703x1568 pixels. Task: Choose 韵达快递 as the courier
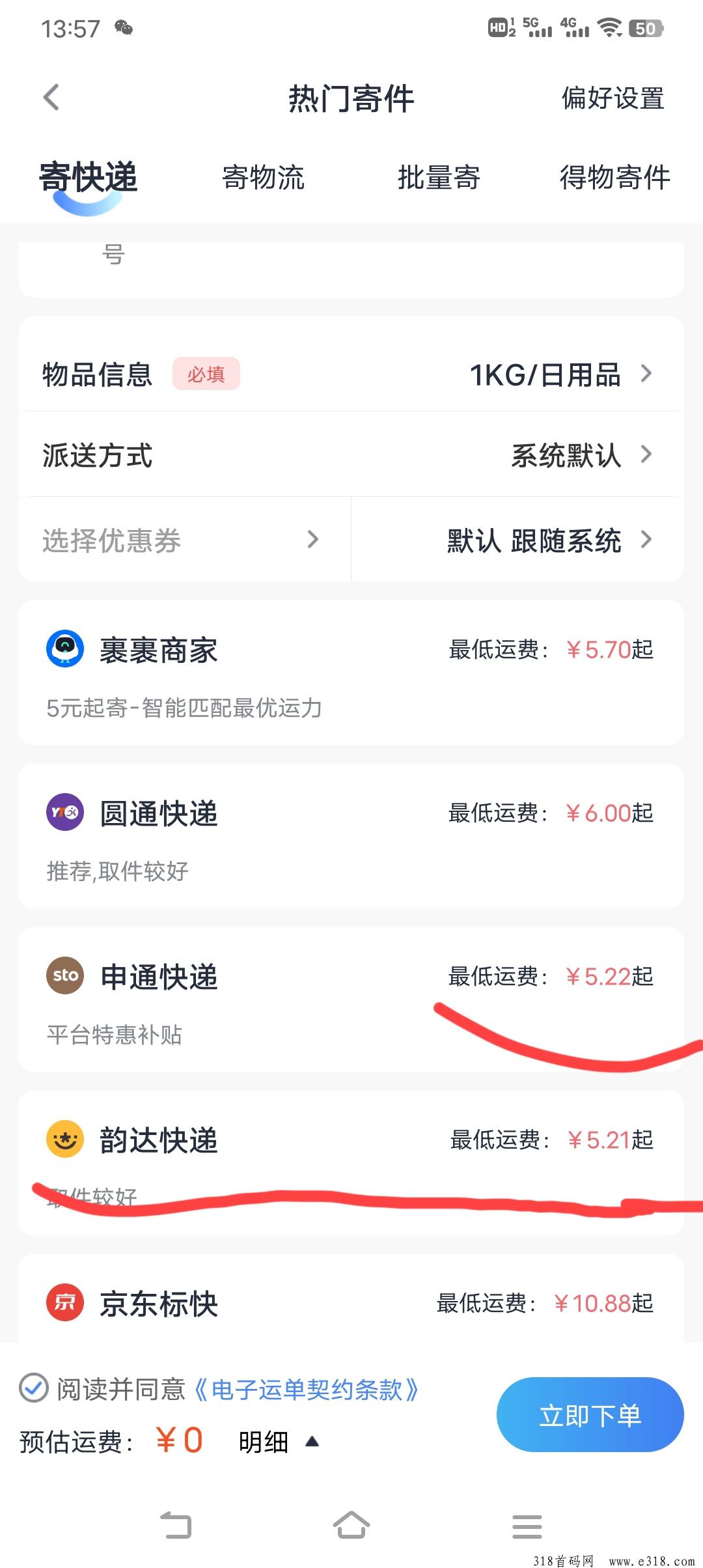(x=351, y=1163)
